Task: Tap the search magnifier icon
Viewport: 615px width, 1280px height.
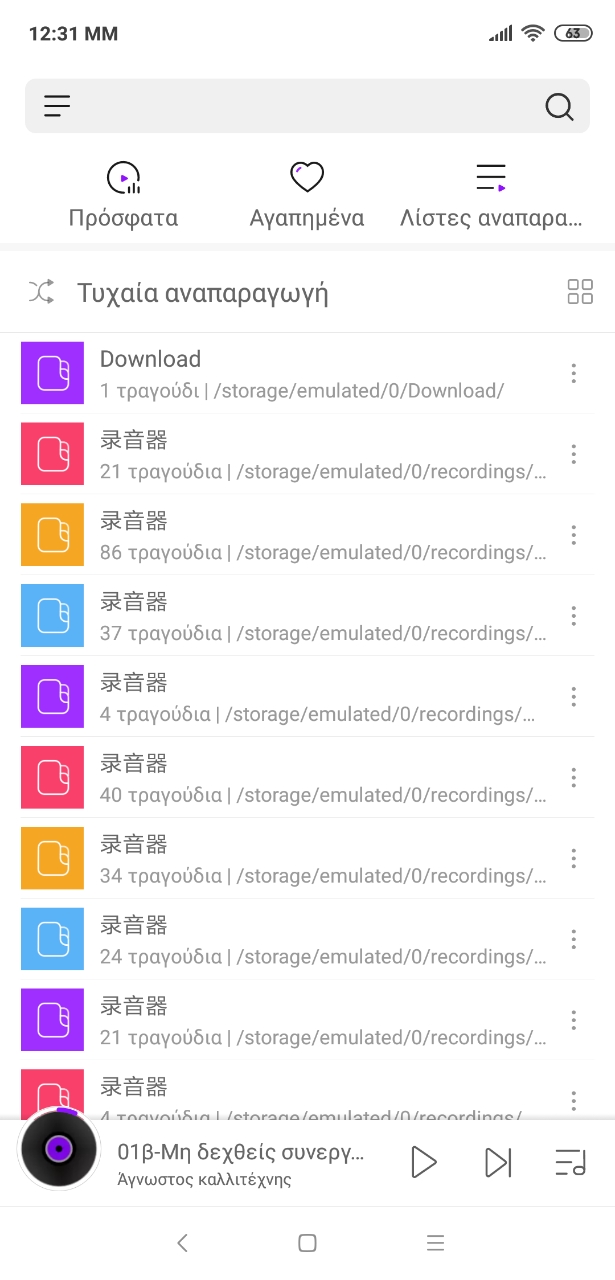Action: [559, 106]
